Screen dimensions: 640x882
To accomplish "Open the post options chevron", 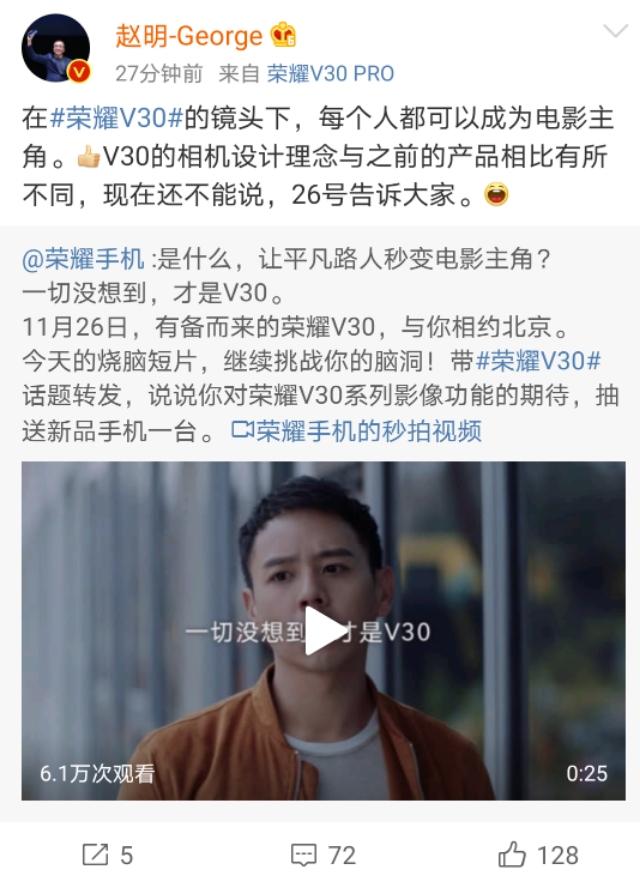I will pyautogui.click(x=612, y=31).
